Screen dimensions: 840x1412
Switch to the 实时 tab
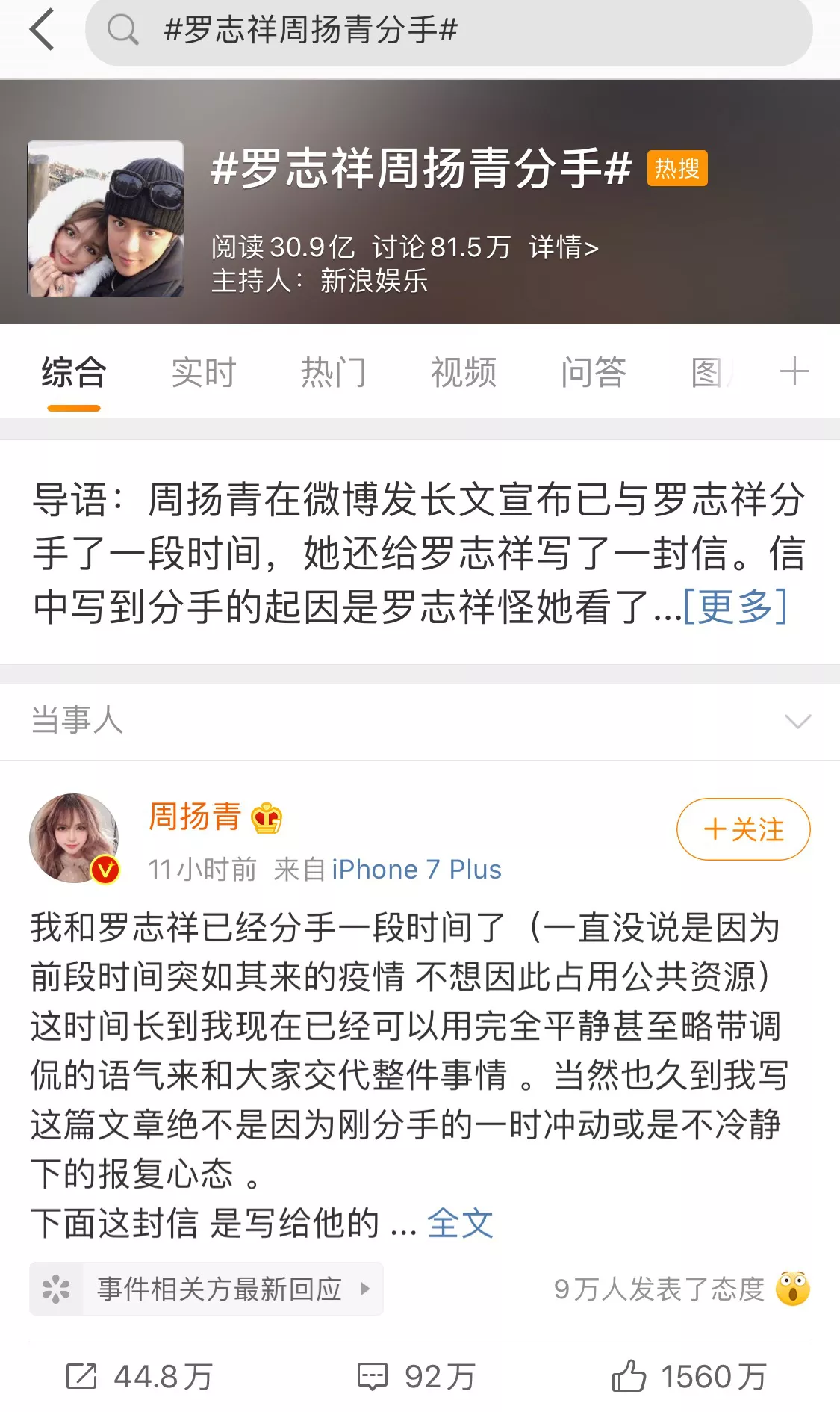203,372
